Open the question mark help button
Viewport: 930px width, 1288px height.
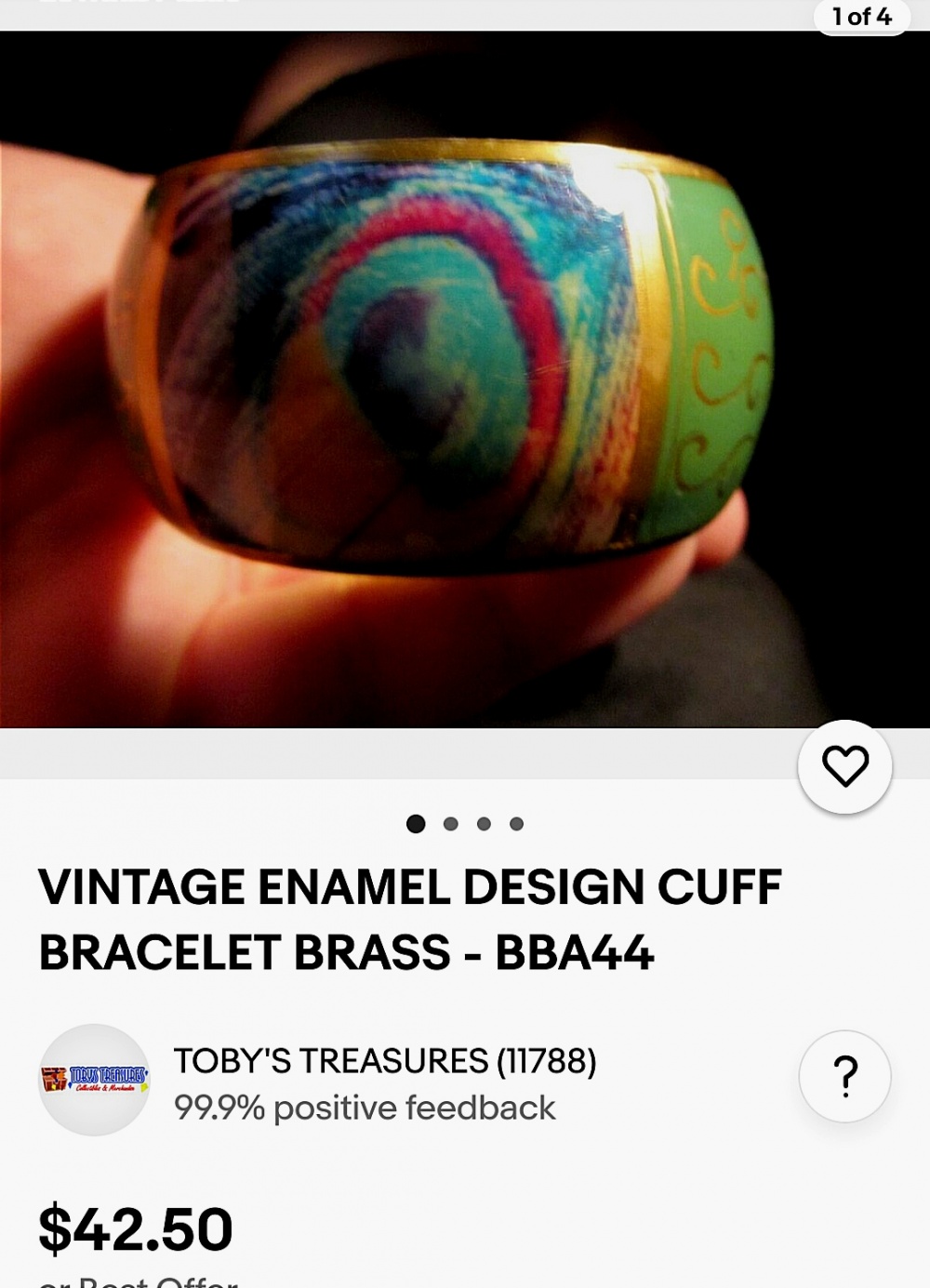(x=844, y=1077)
